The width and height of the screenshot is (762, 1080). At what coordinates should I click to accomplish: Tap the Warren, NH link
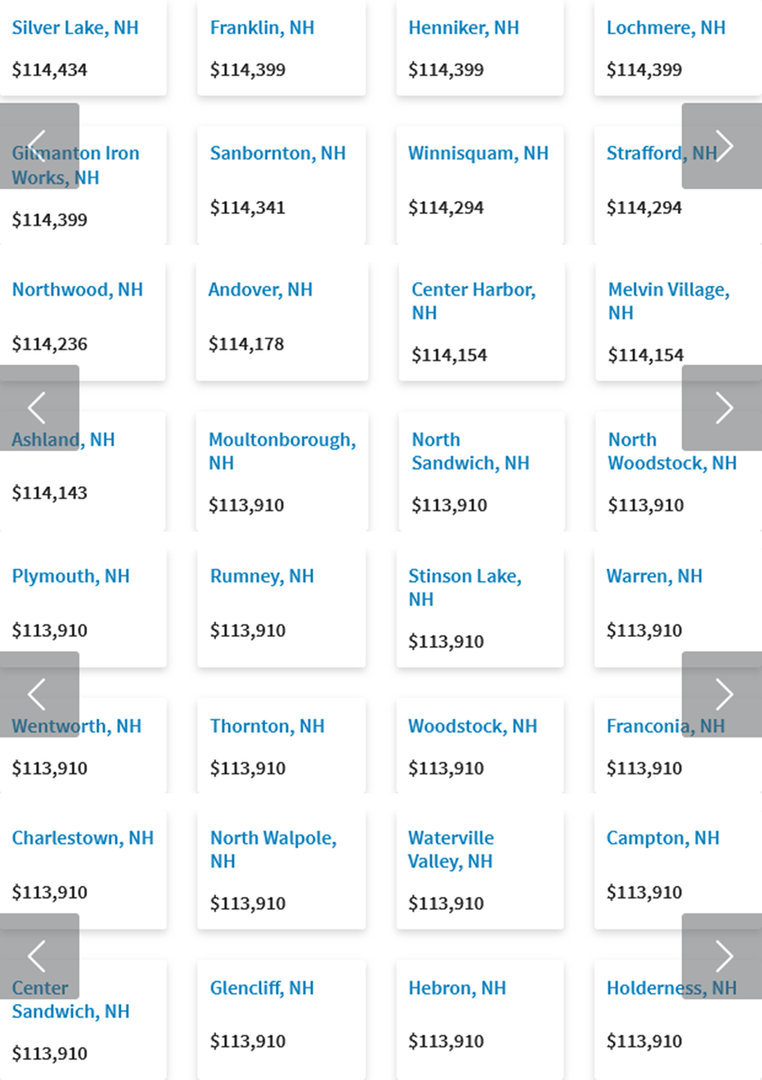coord(654,576)
